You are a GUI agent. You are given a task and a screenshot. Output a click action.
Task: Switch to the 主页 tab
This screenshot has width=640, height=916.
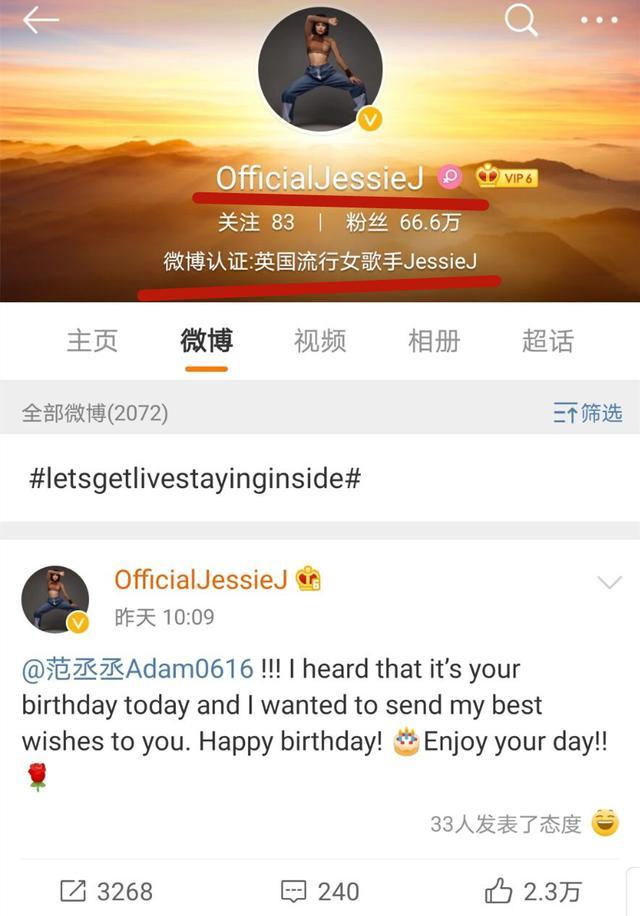(x=92, y=340)
